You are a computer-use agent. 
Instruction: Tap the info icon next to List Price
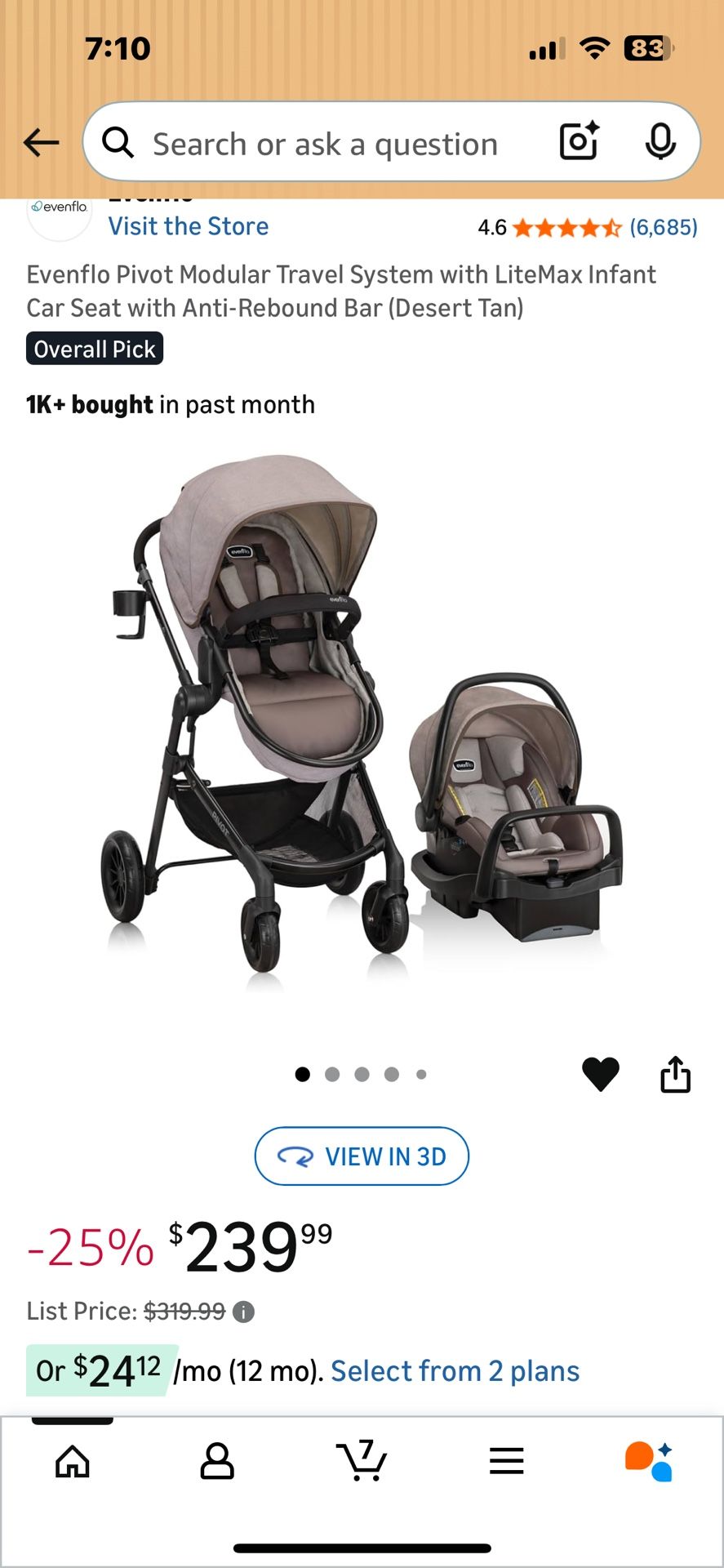point(243,1312)
